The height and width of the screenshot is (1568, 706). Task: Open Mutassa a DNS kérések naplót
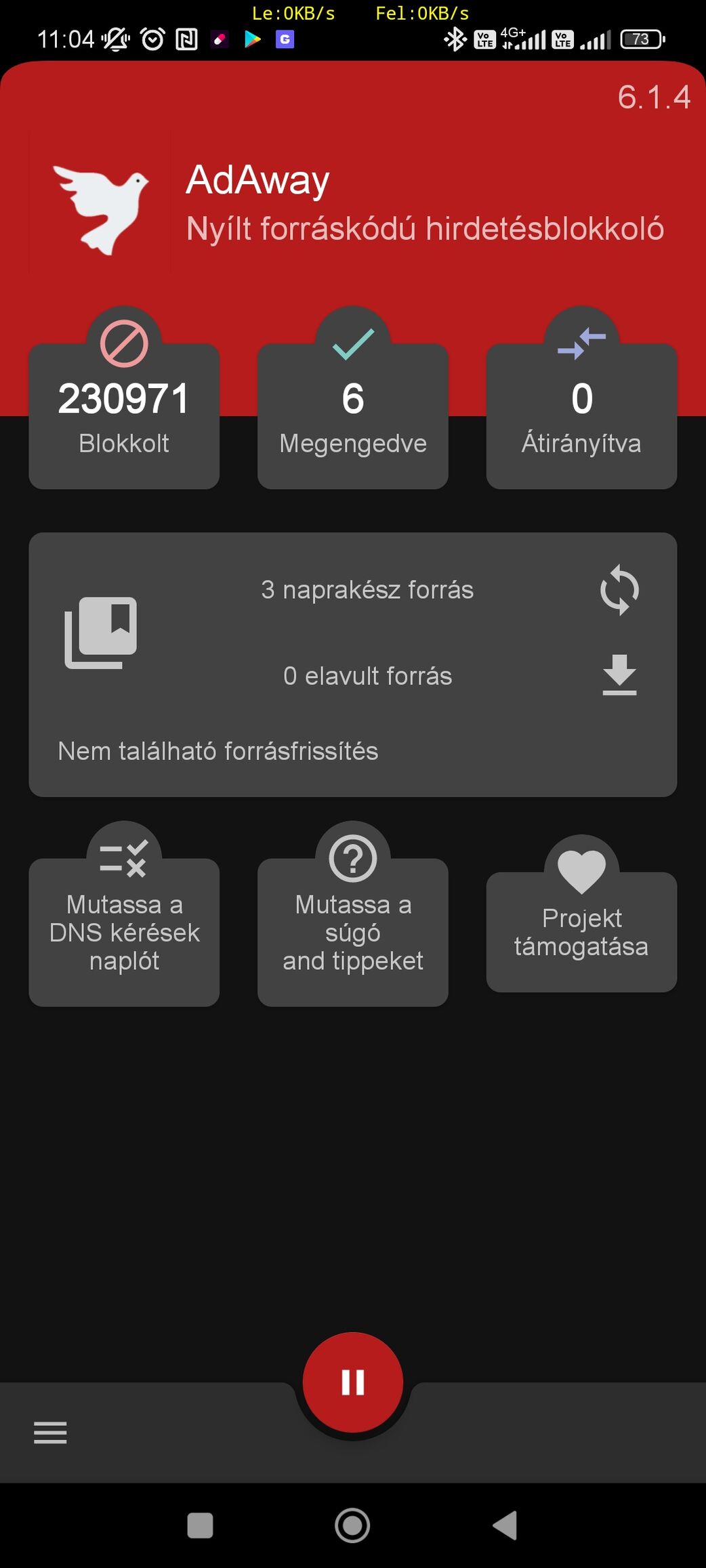click(x=124, y=931)
